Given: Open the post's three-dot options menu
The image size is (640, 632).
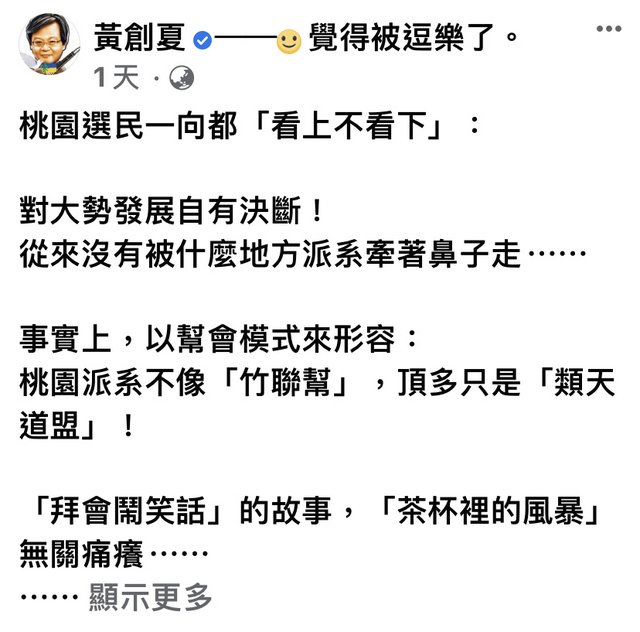Looking at the screenshot, I should click(607, 29).
